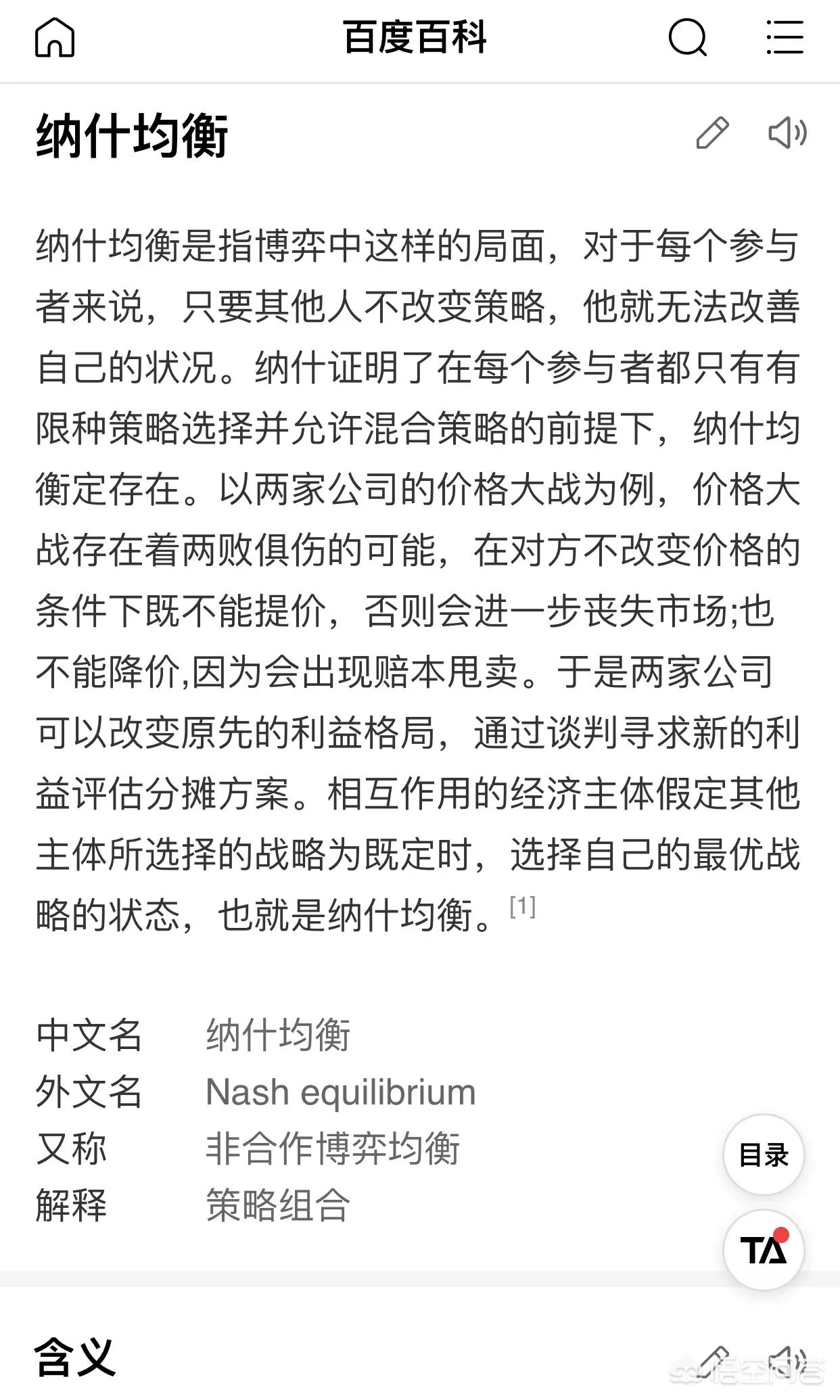Open the search magnifier icon
The width and height of the screenshot is (840, 1400).
[x=688, y=37]
